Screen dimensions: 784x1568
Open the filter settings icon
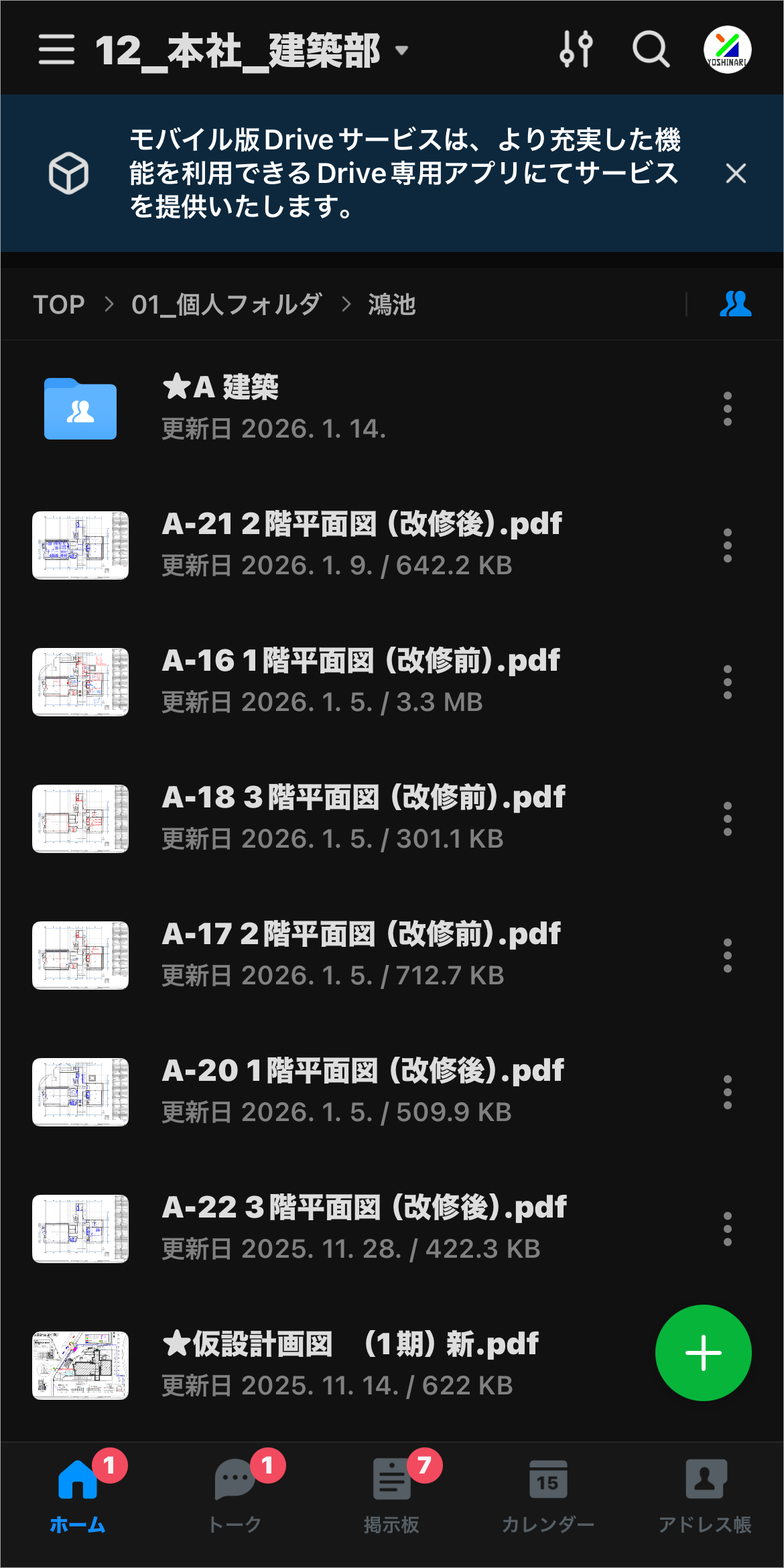pyautogui.click(x=576, y=50)
